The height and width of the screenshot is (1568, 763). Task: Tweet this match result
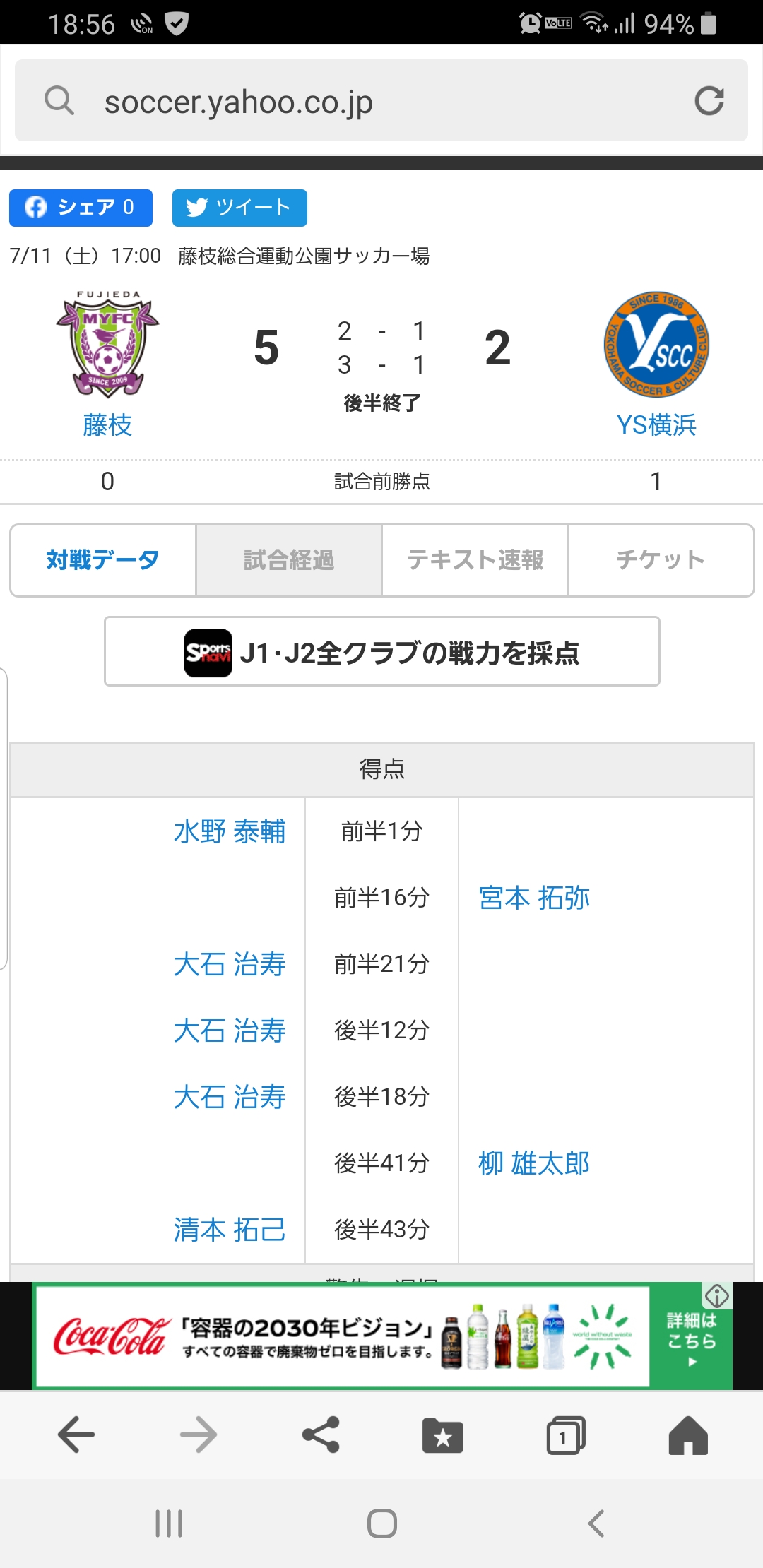coord(239,208)
